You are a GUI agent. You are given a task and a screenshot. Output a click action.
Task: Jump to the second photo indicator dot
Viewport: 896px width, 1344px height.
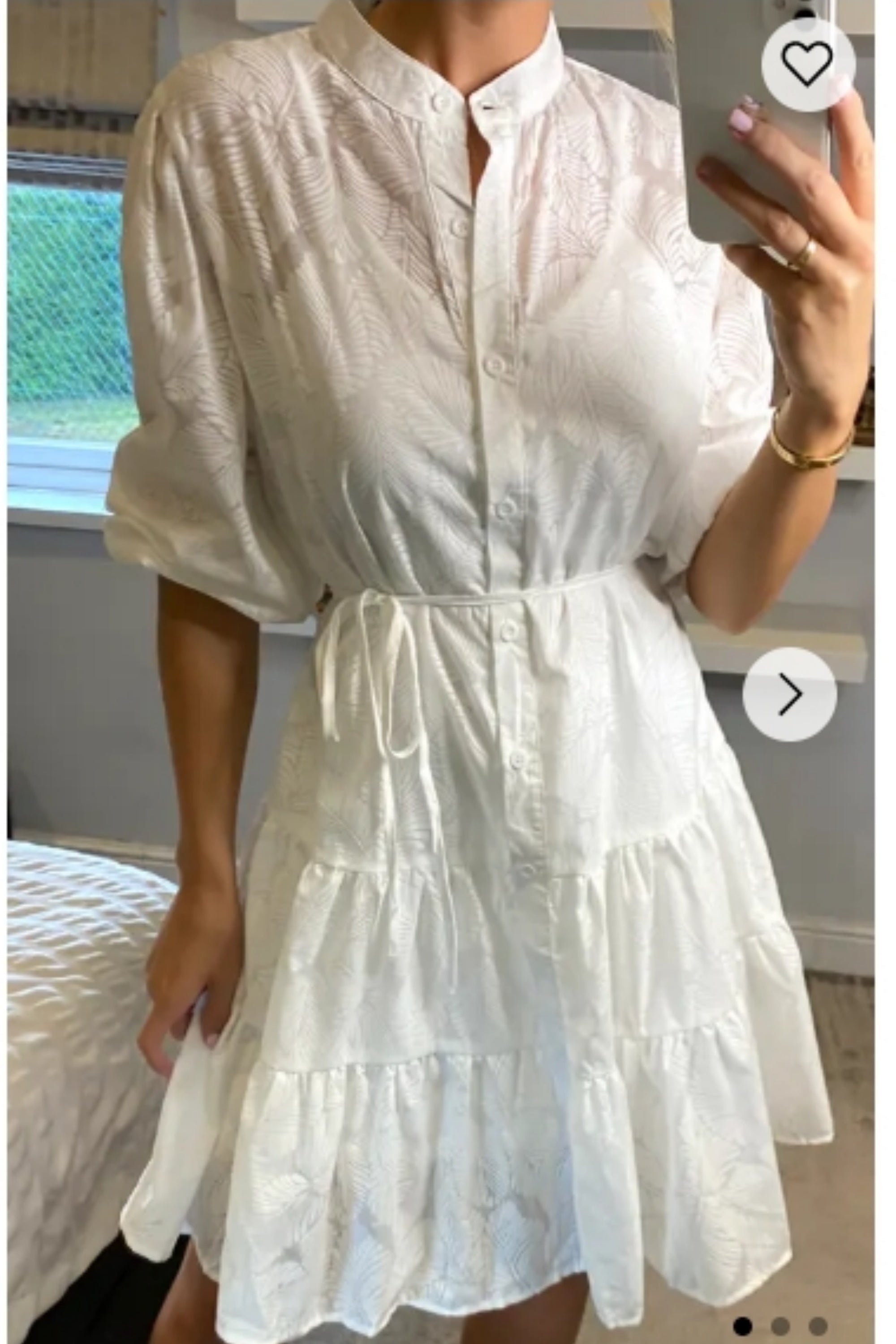[x=780, y=1326]
